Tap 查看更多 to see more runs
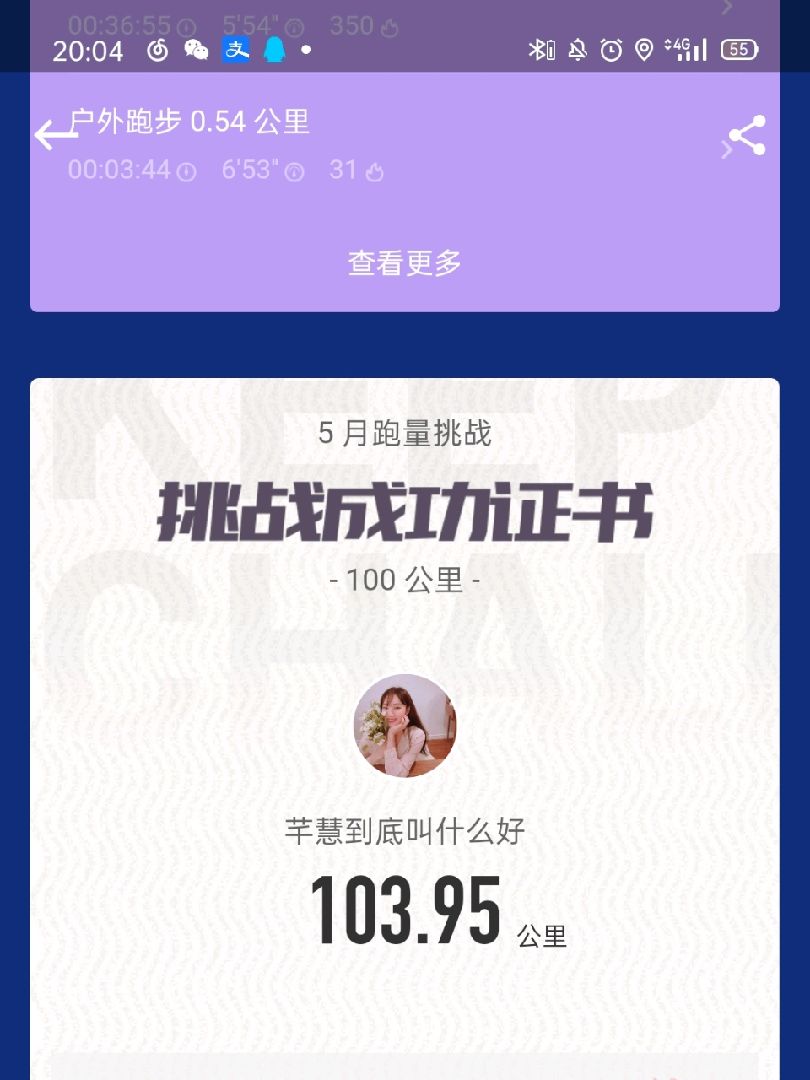 coord(404,263)
